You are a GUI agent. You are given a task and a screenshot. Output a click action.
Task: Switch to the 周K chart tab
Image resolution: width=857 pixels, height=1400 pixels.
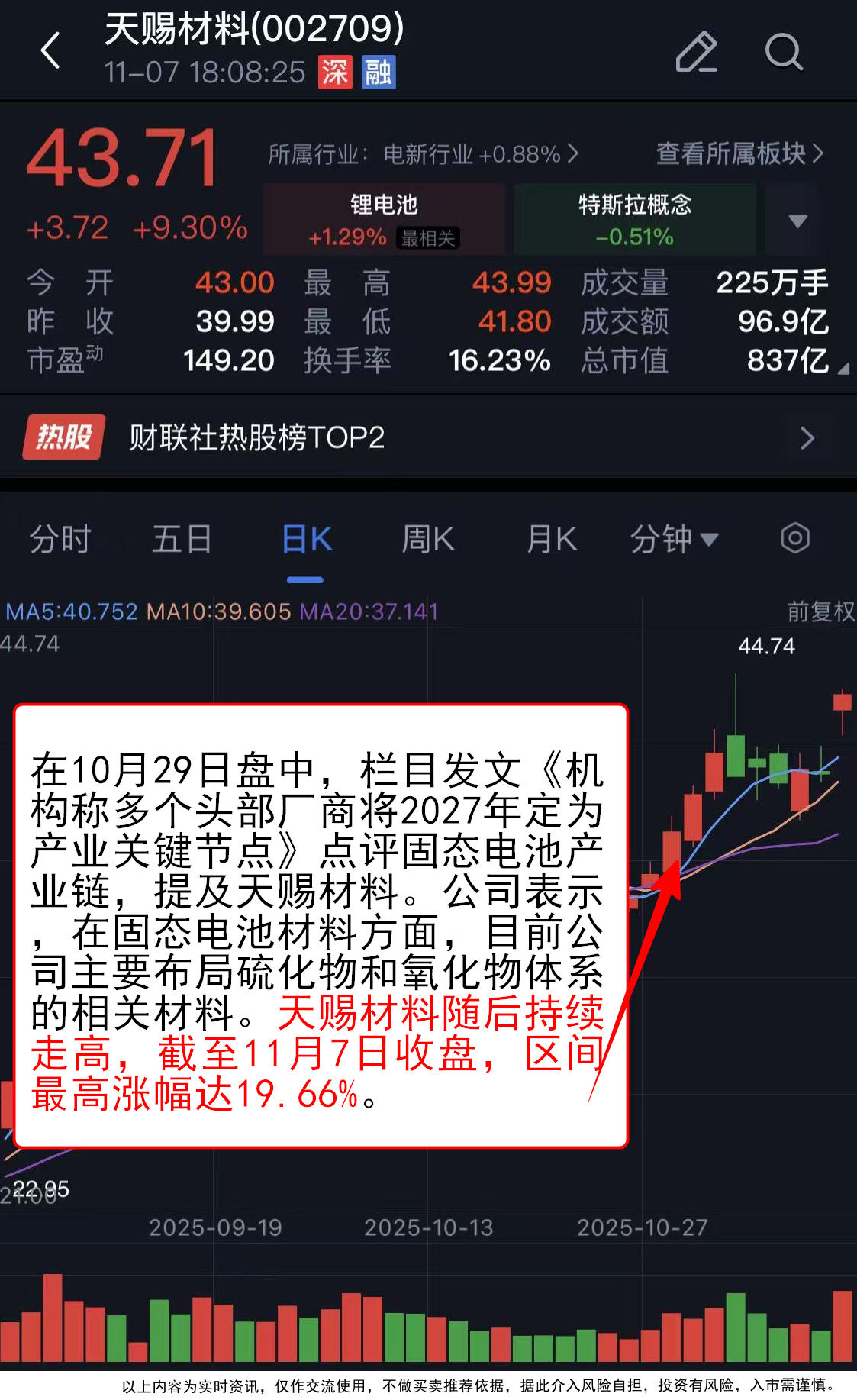tap(428, 540)
